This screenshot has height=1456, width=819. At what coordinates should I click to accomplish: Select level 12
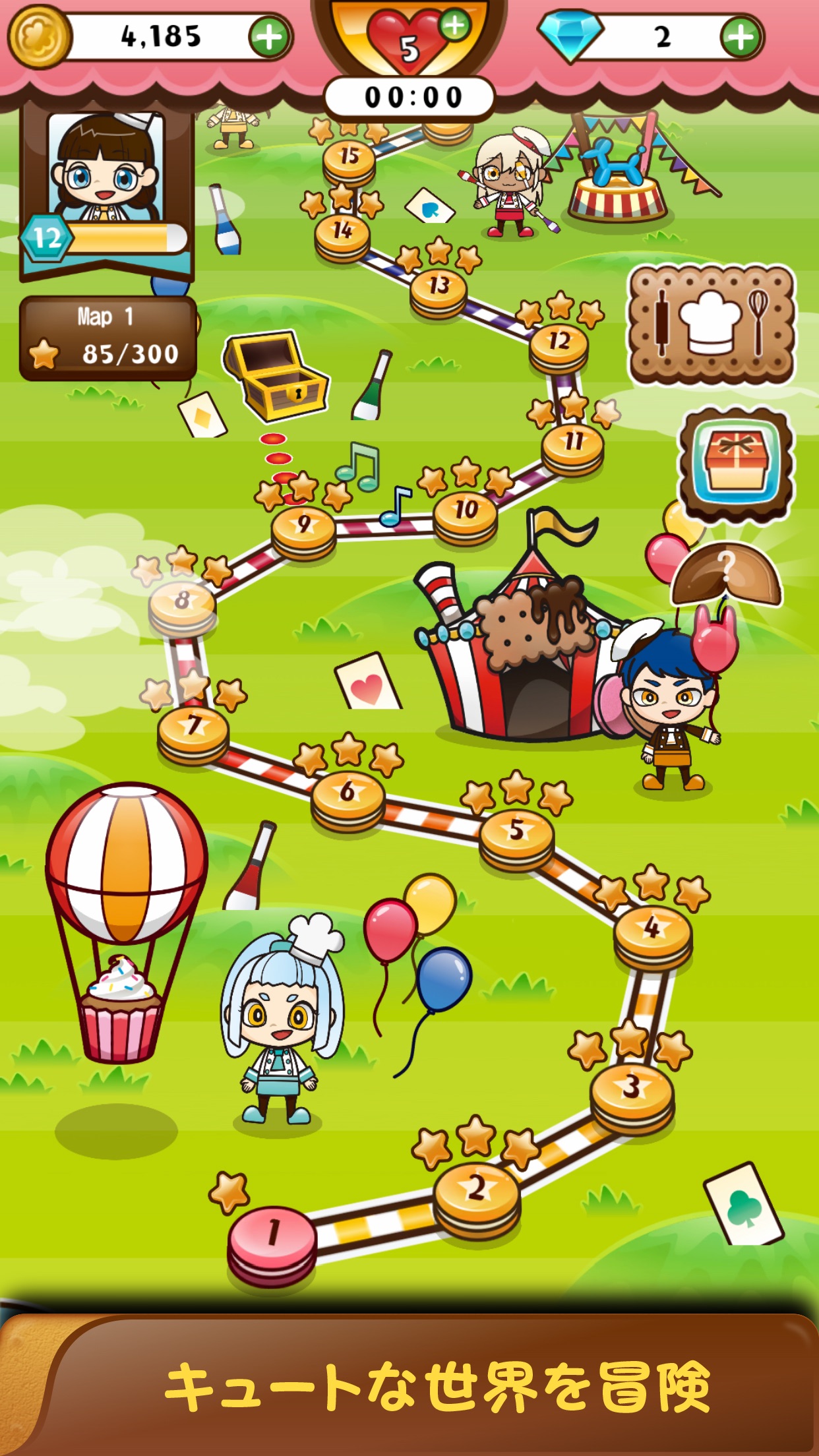click(559, 345)
